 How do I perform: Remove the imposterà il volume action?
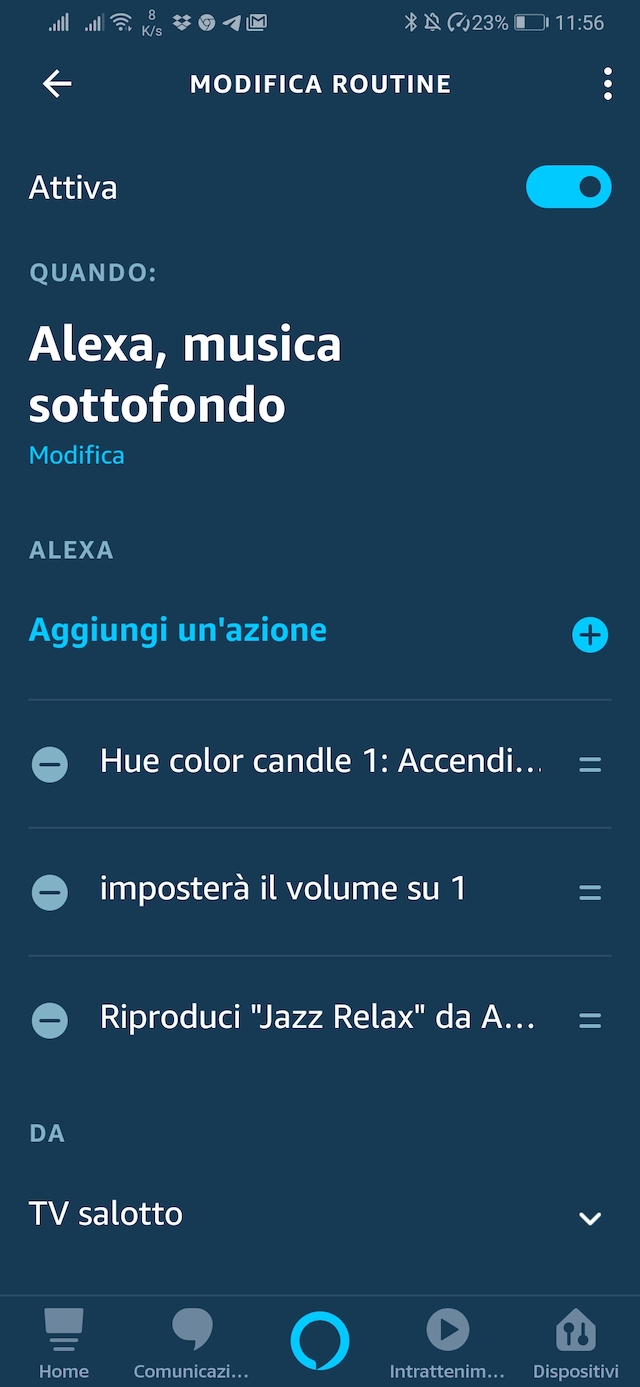[50, 892]
